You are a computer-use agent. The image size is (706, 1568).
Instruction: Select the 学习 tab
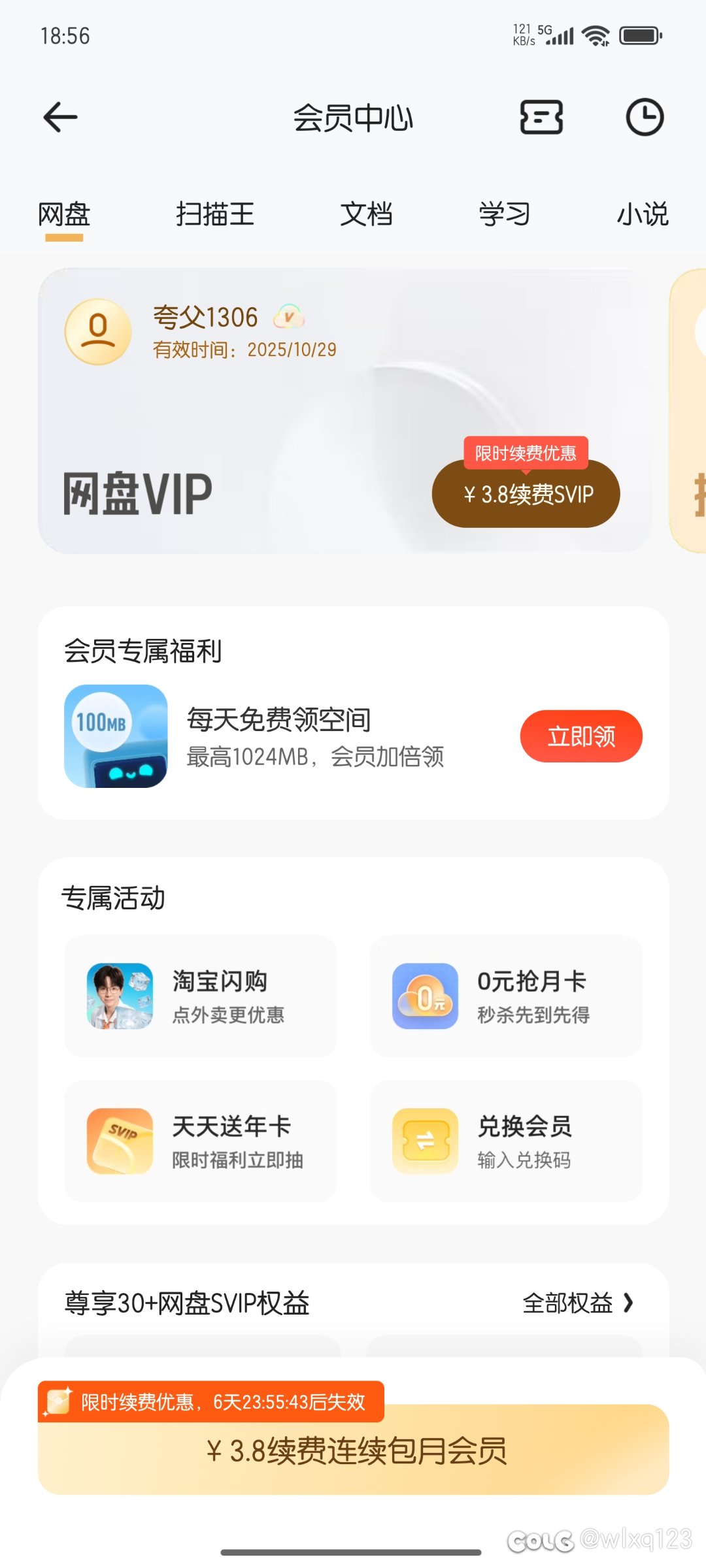coord(504,214)
